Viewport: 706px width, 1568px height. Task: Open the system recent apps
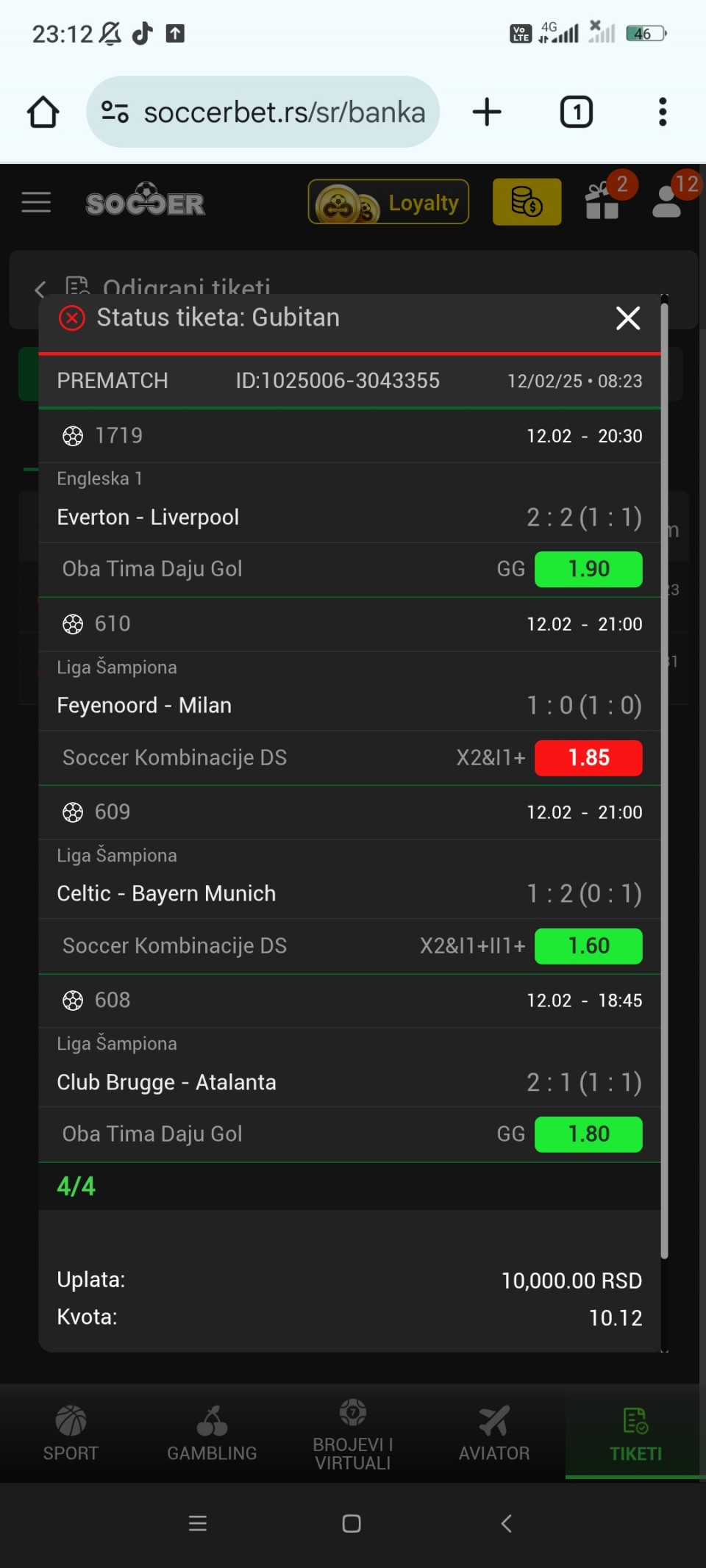tap(198, 1524)
